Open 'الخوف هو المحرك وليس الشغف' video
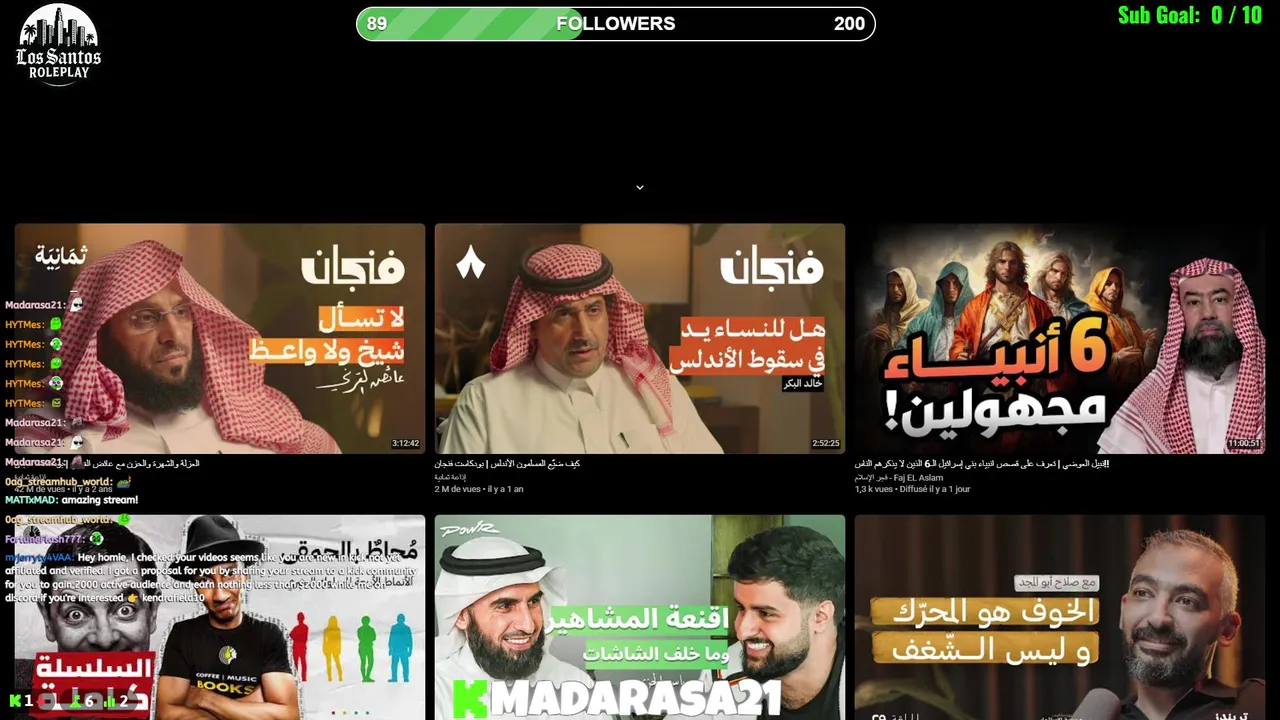1280x720 pixels. tap(1060, 617)
